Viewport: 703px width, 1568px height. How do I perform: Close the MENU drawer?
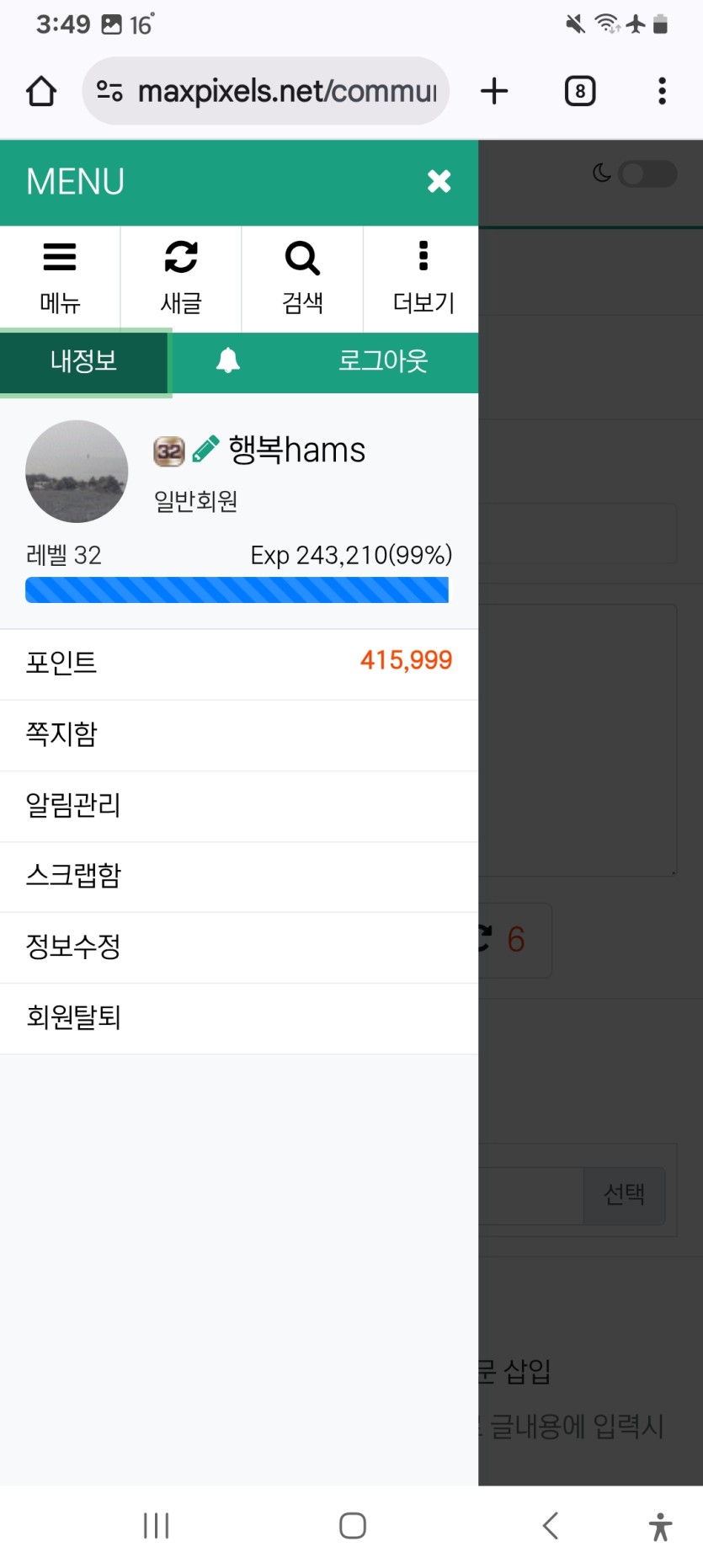point(439,181)
